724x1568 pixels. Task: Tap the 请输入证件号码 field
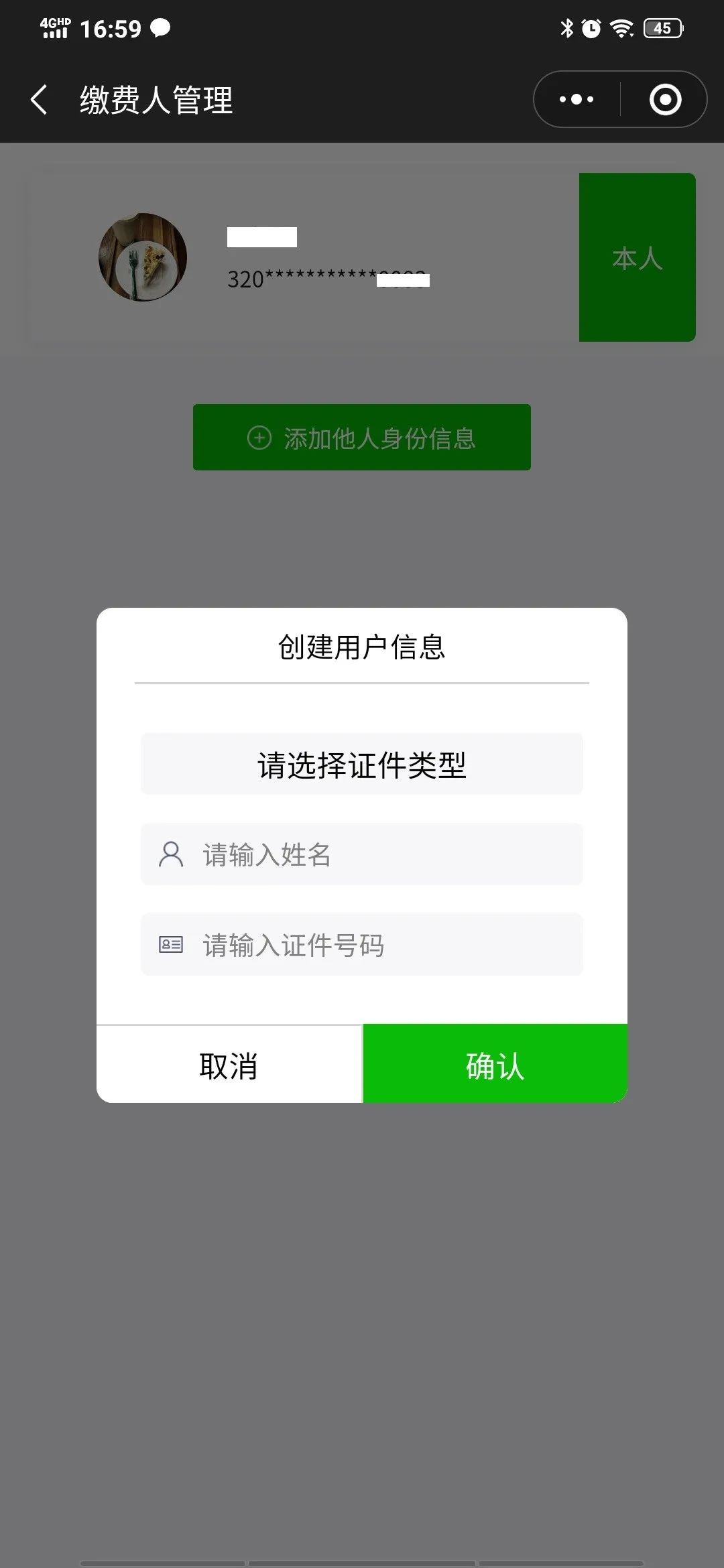(x=362, y=945)
